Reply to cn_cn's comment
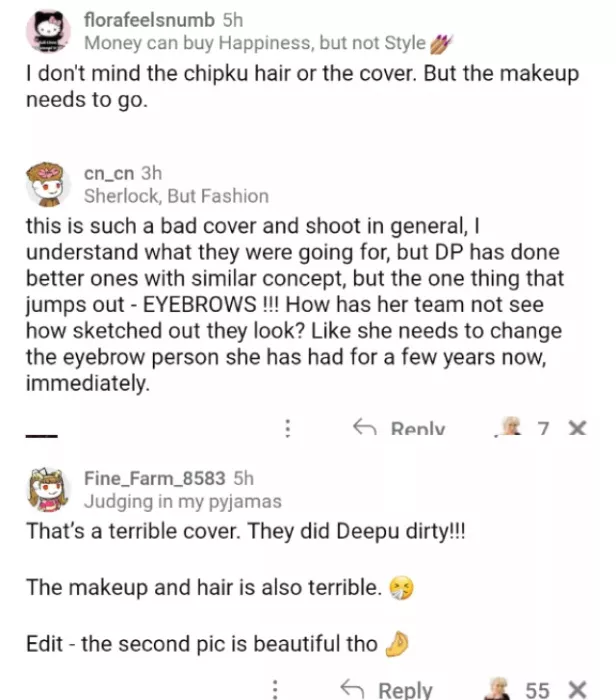The image size is (616, 700). pos(399,428)
